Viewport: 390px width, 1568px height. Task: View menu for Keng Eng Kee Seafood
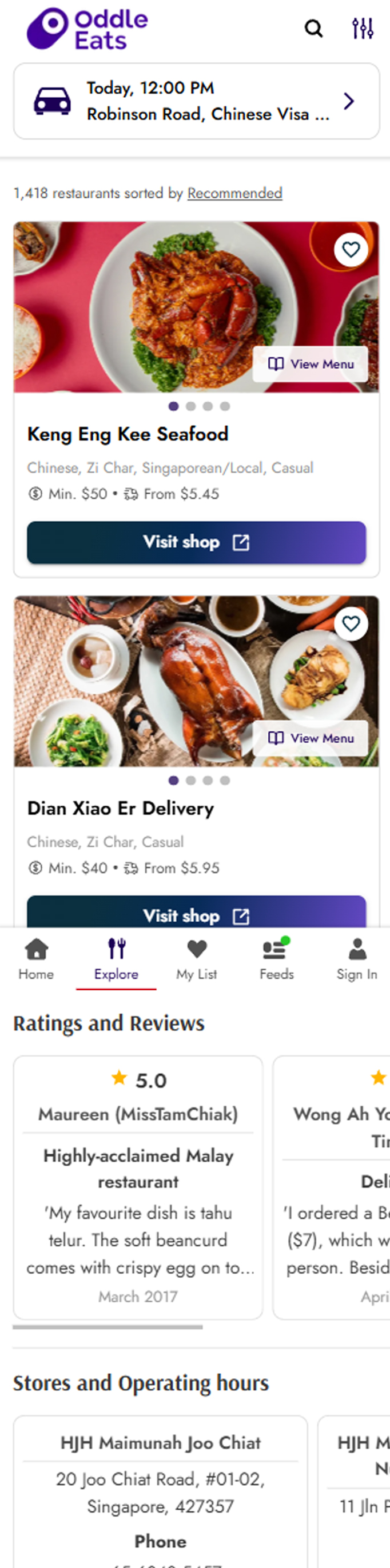(311, 364)
